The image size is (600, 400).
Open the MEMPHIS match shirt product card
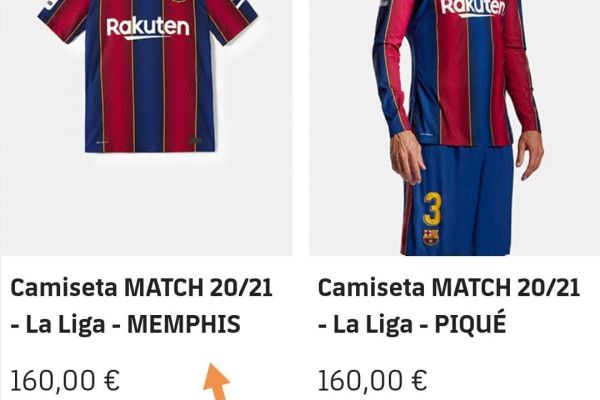141,306
